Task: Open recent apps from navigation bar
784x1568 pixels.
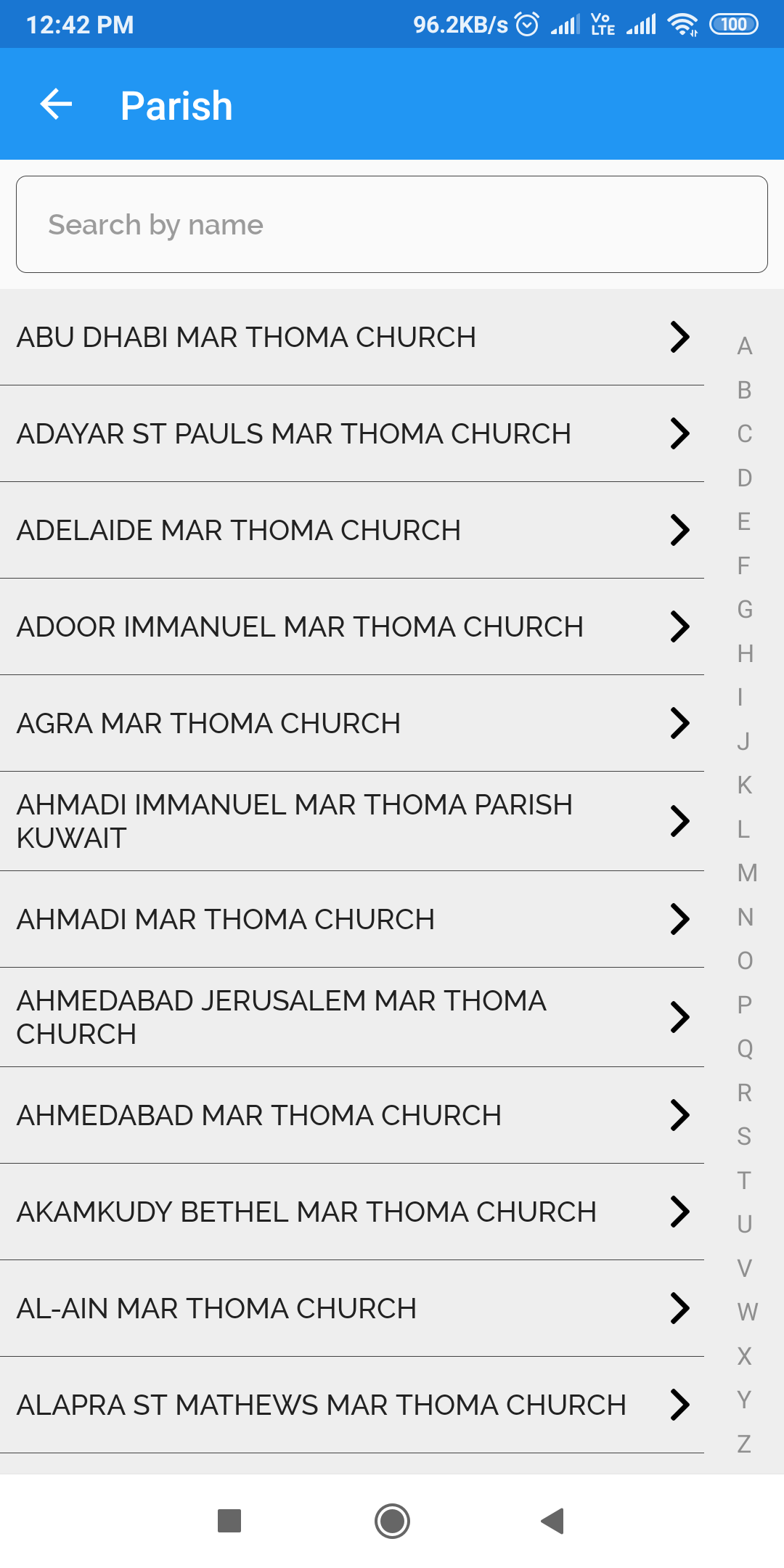Action: 229,1521
